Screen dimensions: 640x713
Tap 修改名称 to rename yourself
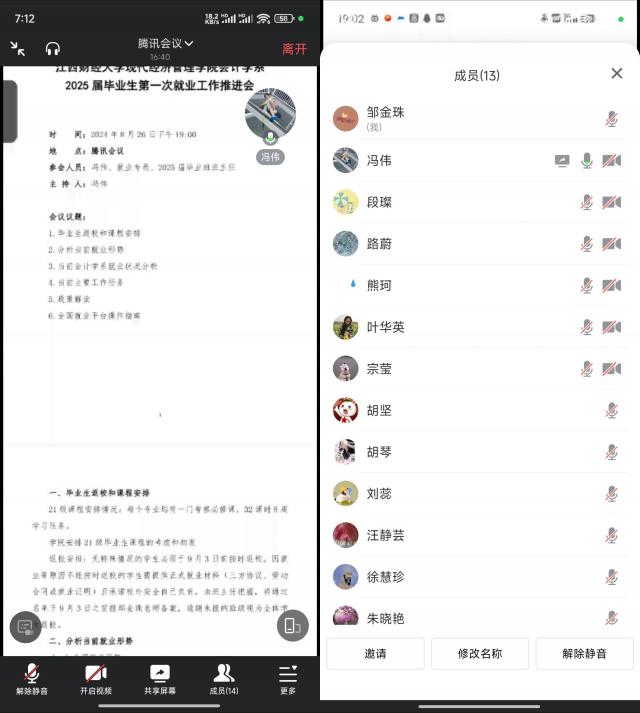click(x=480, y=653)
